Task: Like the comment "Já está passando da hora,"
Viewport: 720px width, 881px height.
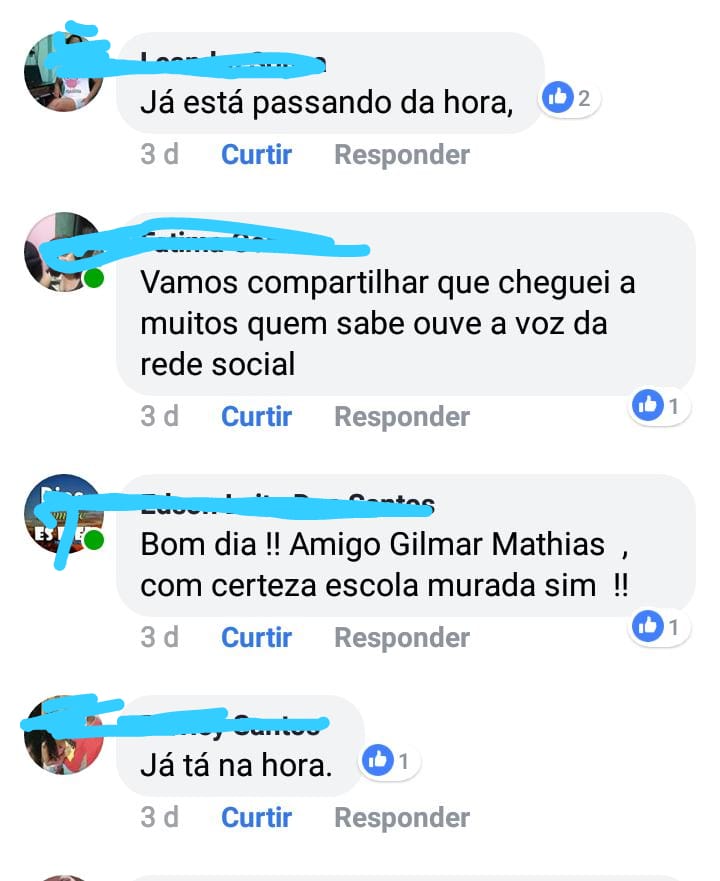Action: click(x=256, y=155)
